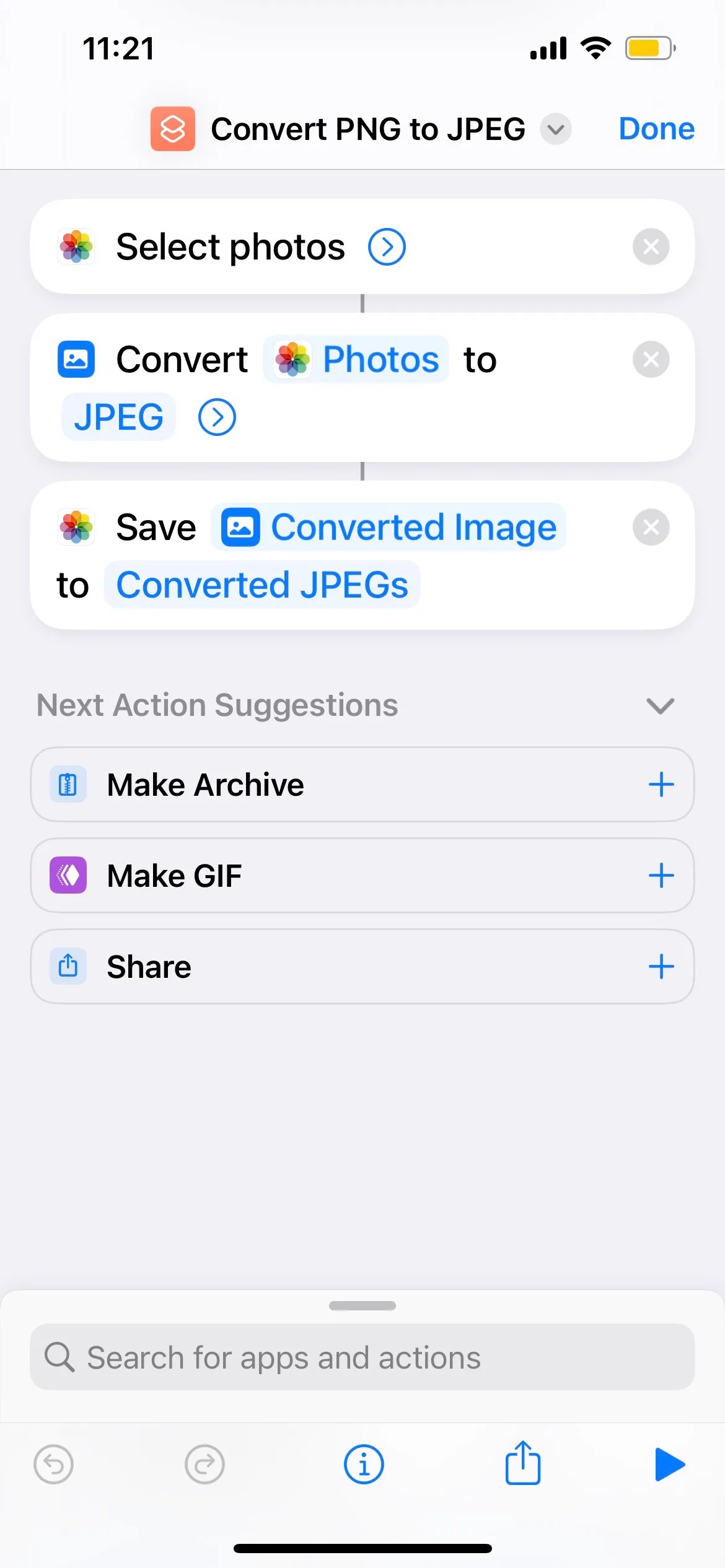Expand the Select photos action options
This screenshot has height=1568, width=725.
coord(385,246)
